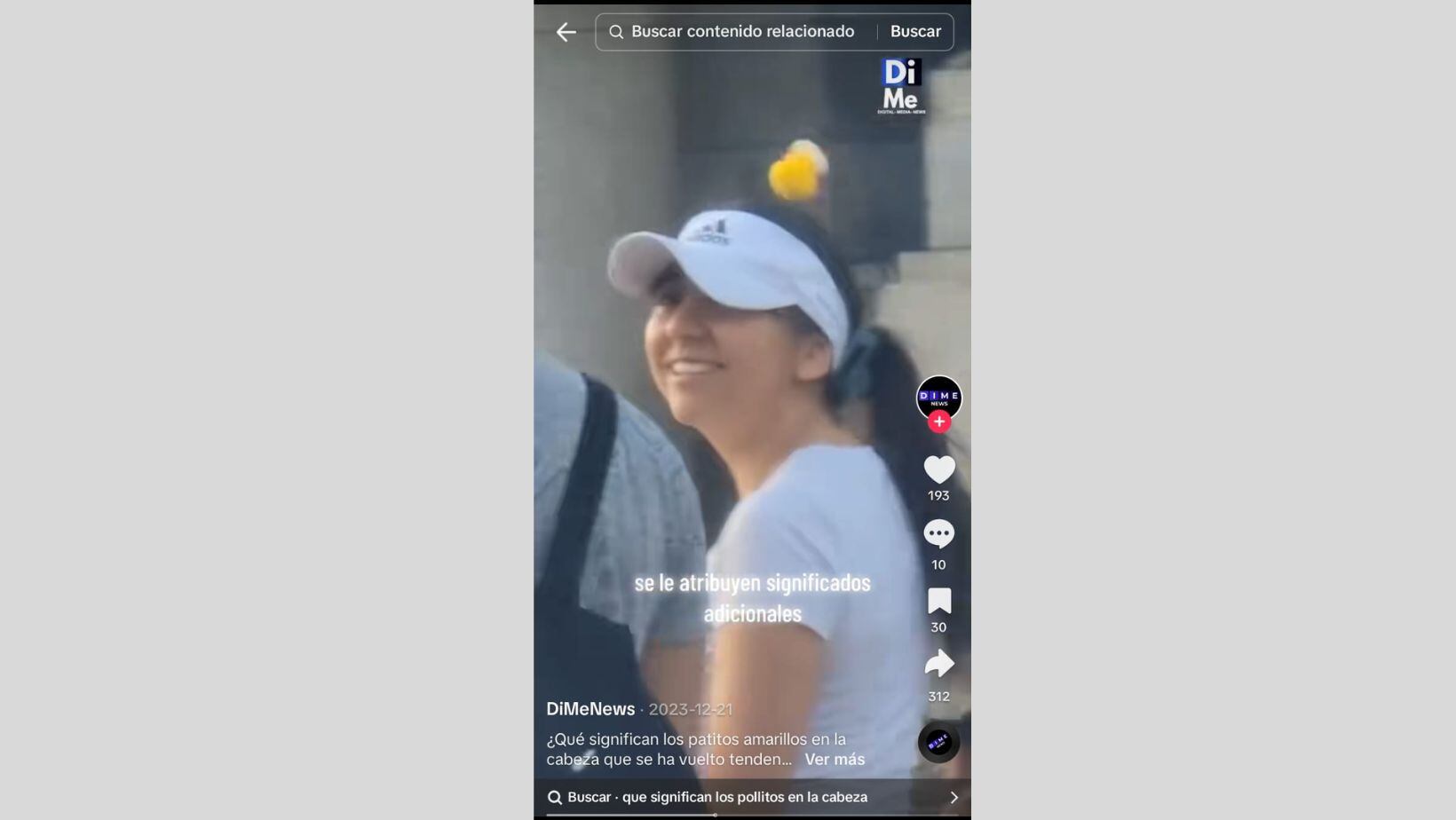Image resolution: width=1456 pixels, height=820 pixels.
Task: Go back using the arrow icon
Action: click(x=566, y=32)
